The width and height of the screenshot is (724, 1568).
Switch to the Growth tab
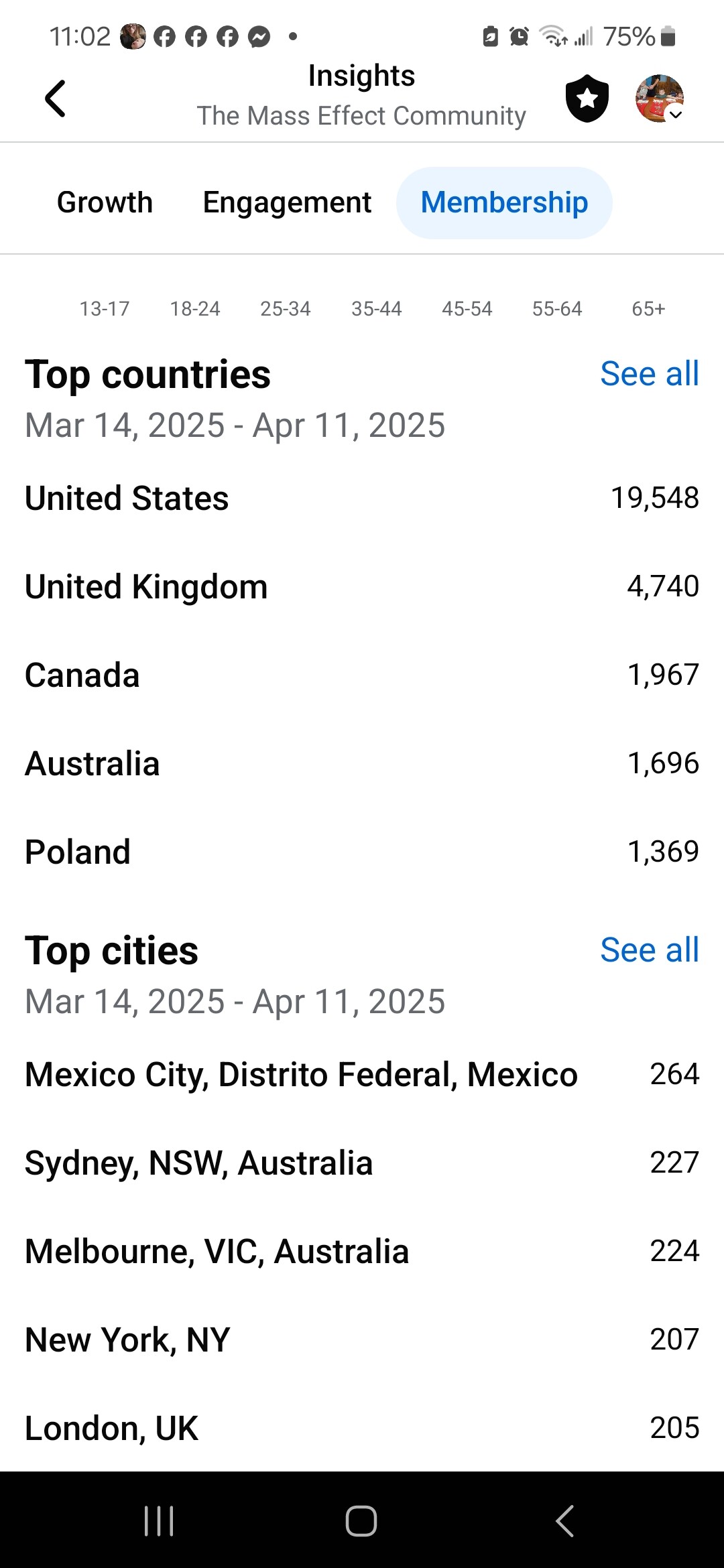coord(105,202)
